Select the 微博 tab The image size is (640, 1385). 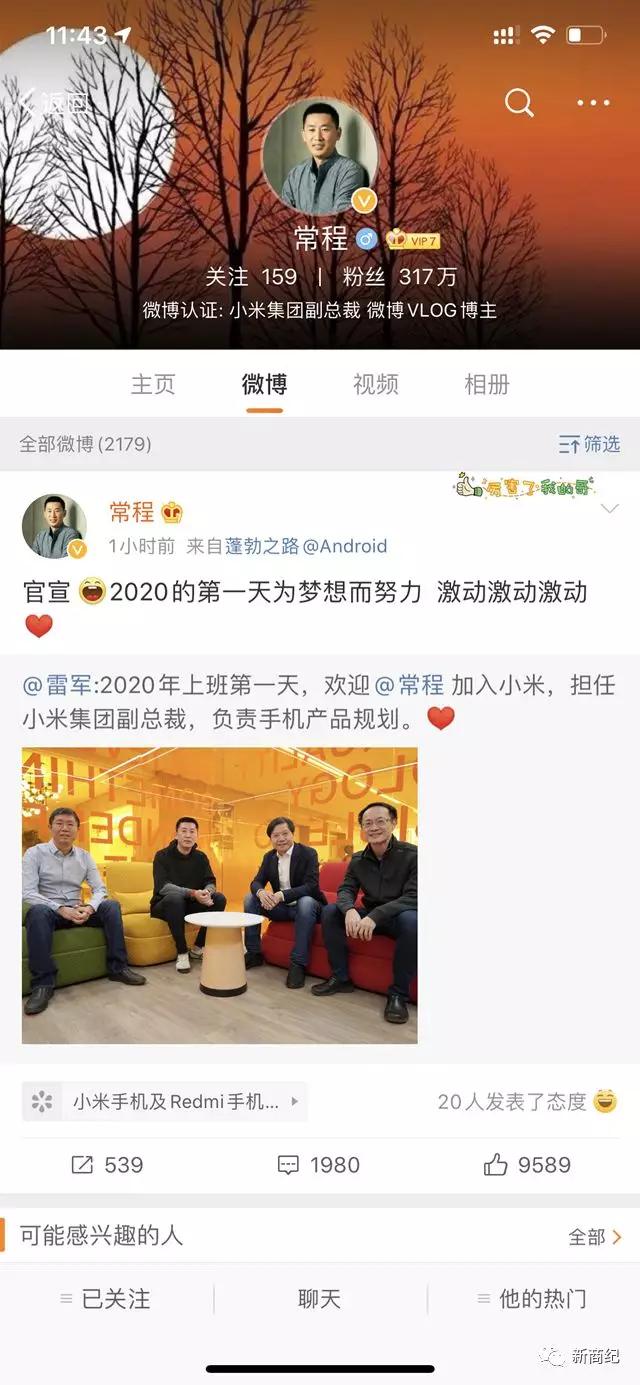265,384
